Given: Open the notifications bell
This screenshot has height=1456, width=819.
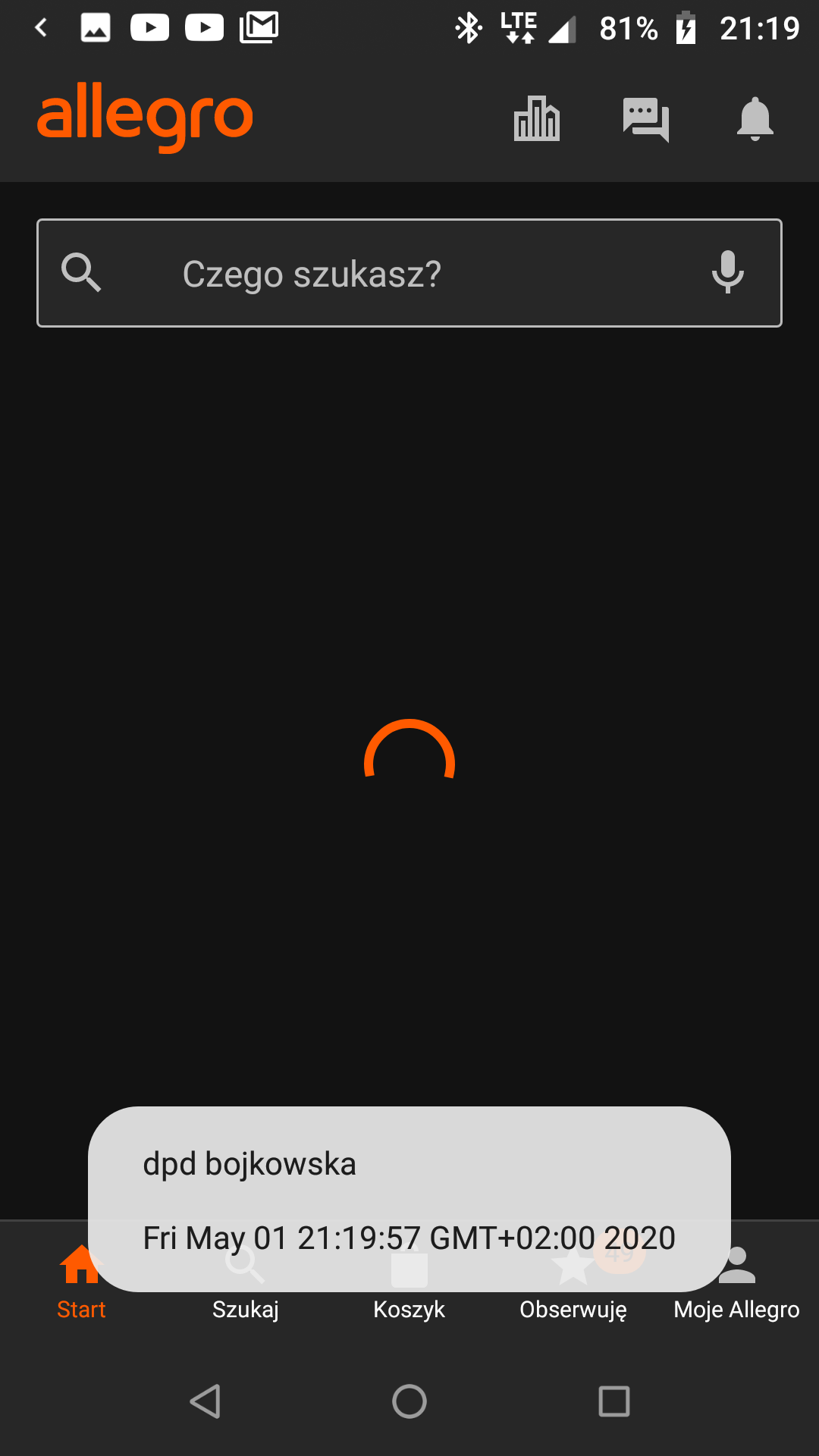Looking at the screenshot, I should [755, 119].
